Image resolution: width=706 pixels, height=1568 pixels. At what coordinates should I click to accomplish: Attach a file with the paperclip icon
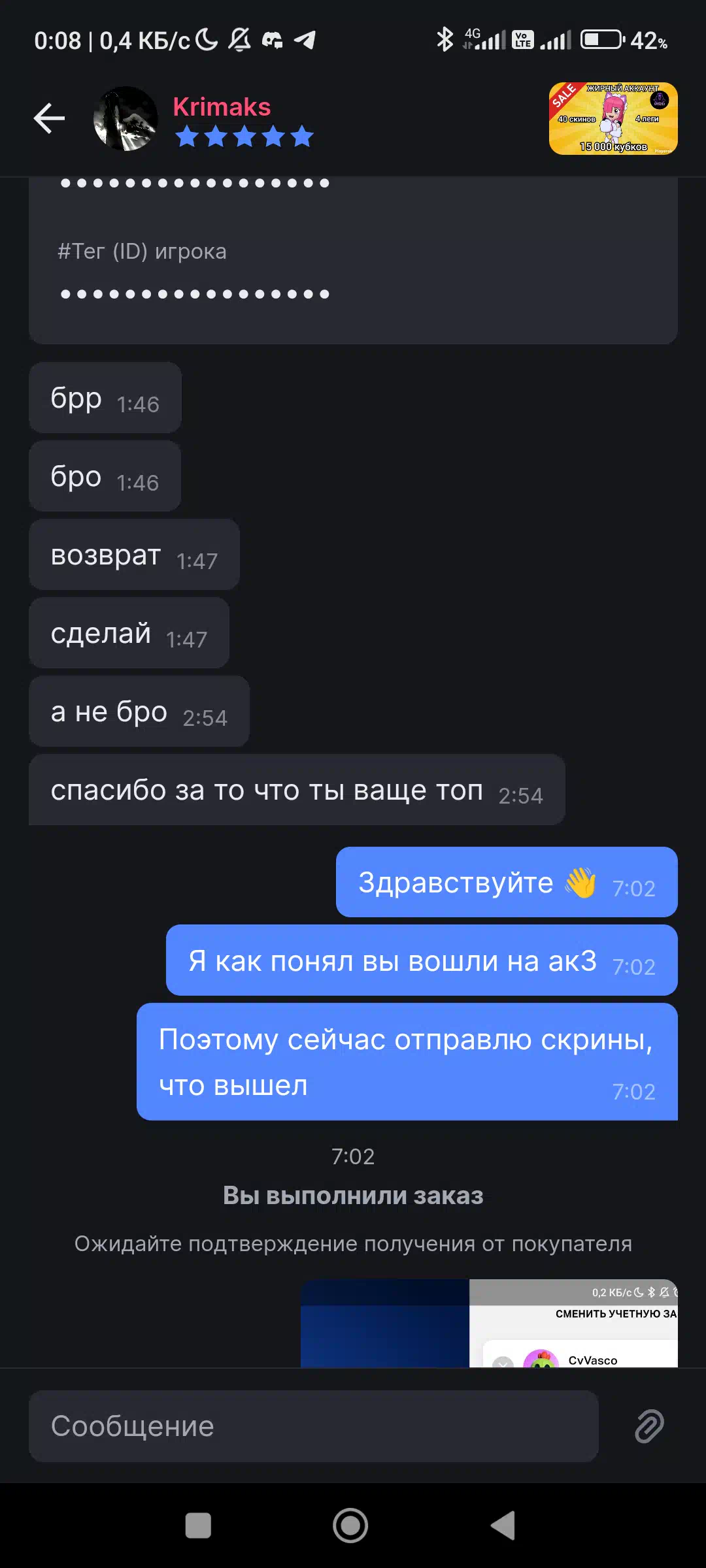pyautogui.click(x=649, y=1426)
